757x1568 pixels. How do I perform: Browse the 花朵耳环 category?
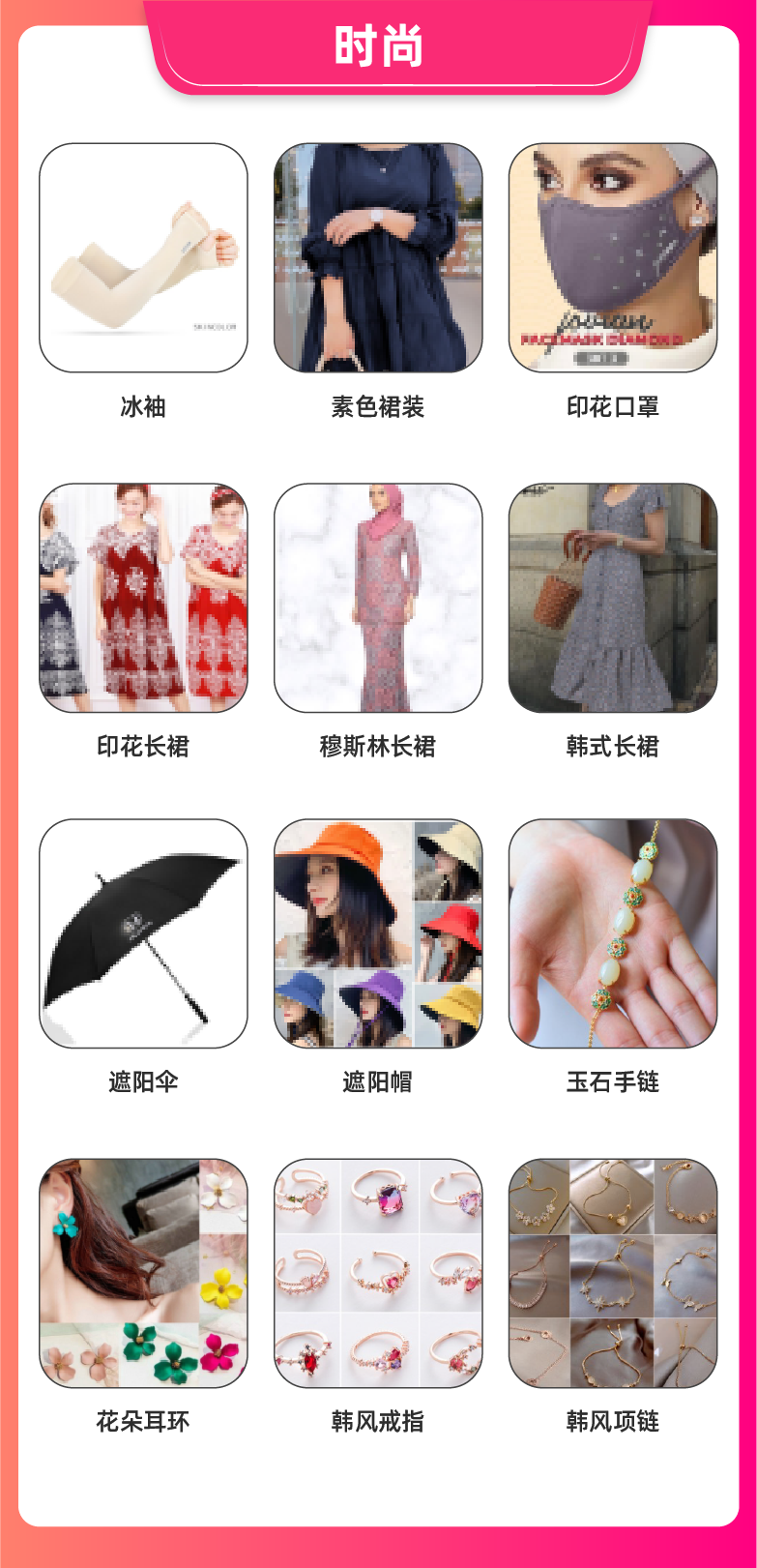click(x=143, y=1273)
